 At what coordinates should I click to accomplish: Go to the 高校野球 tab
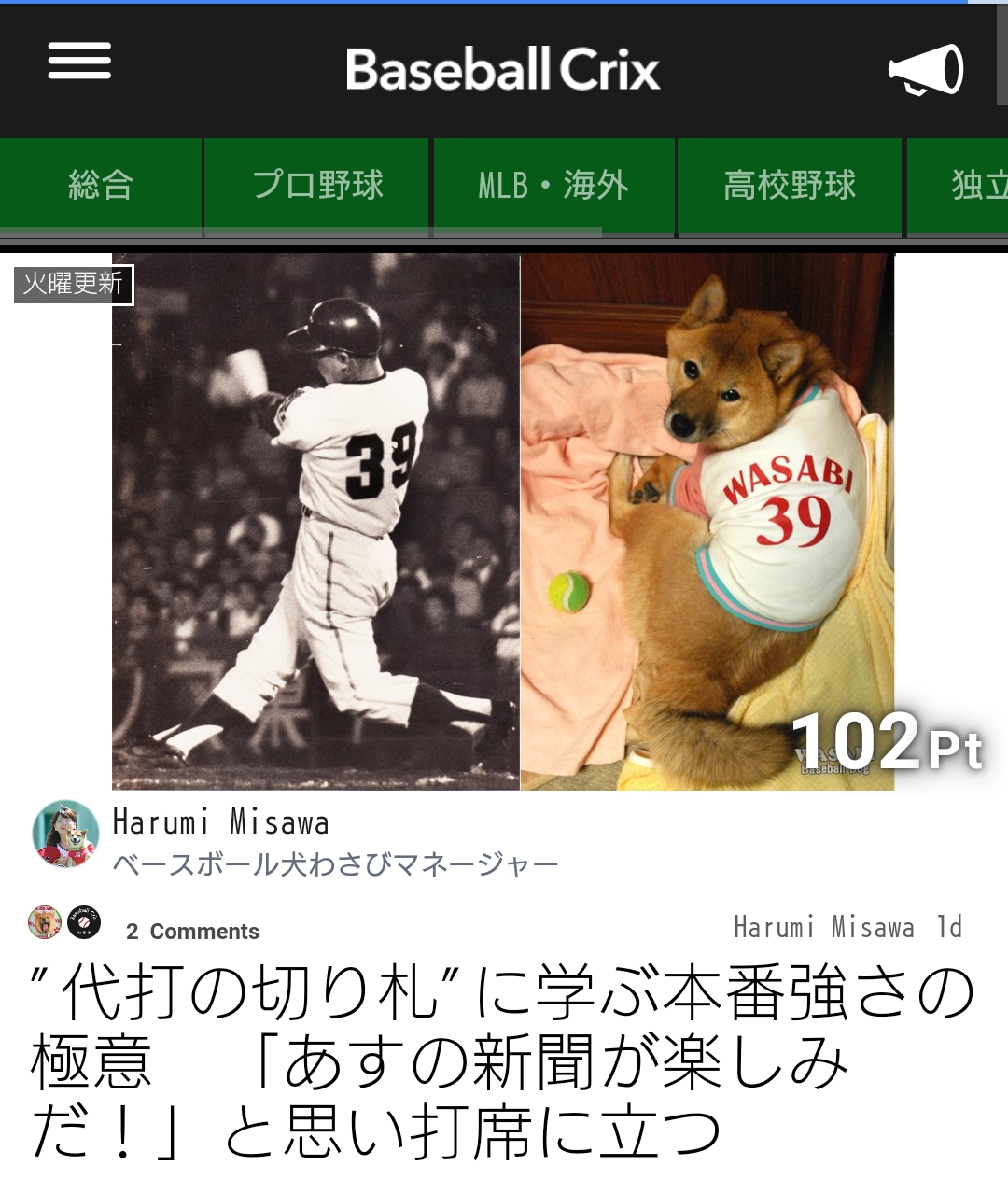790,185
